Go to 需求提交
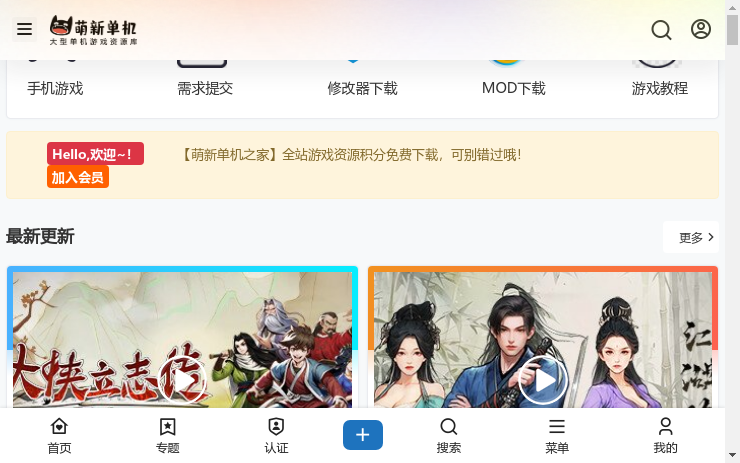Screen dimensions: 740x463 [205, 88]
